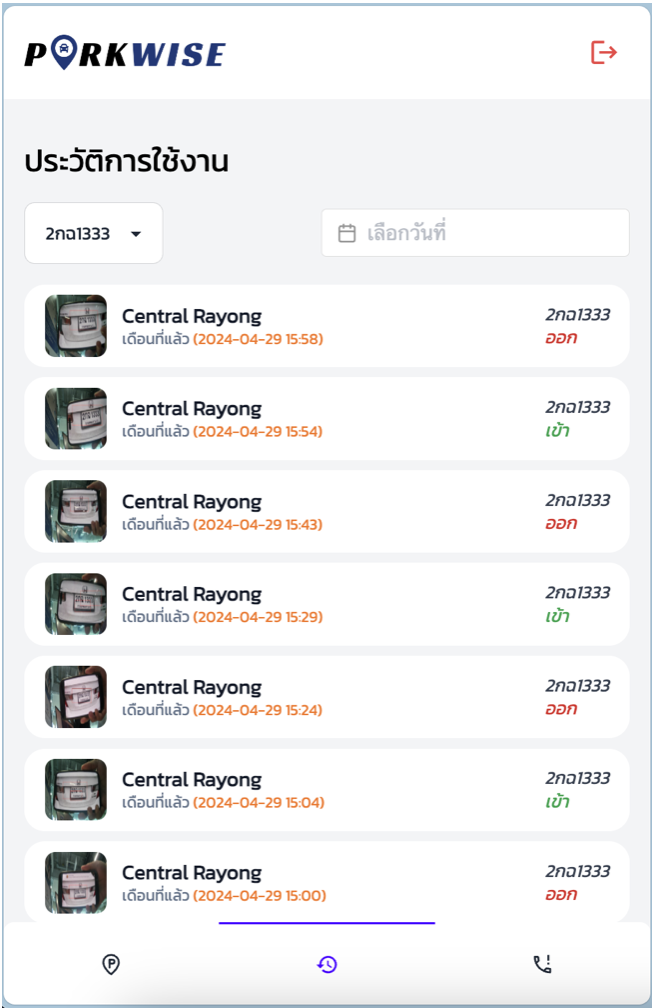Select the Central Rayong entry at 15:04
Image resolution: width=652 pixels, height=1008 pixels.
(326, 790)
